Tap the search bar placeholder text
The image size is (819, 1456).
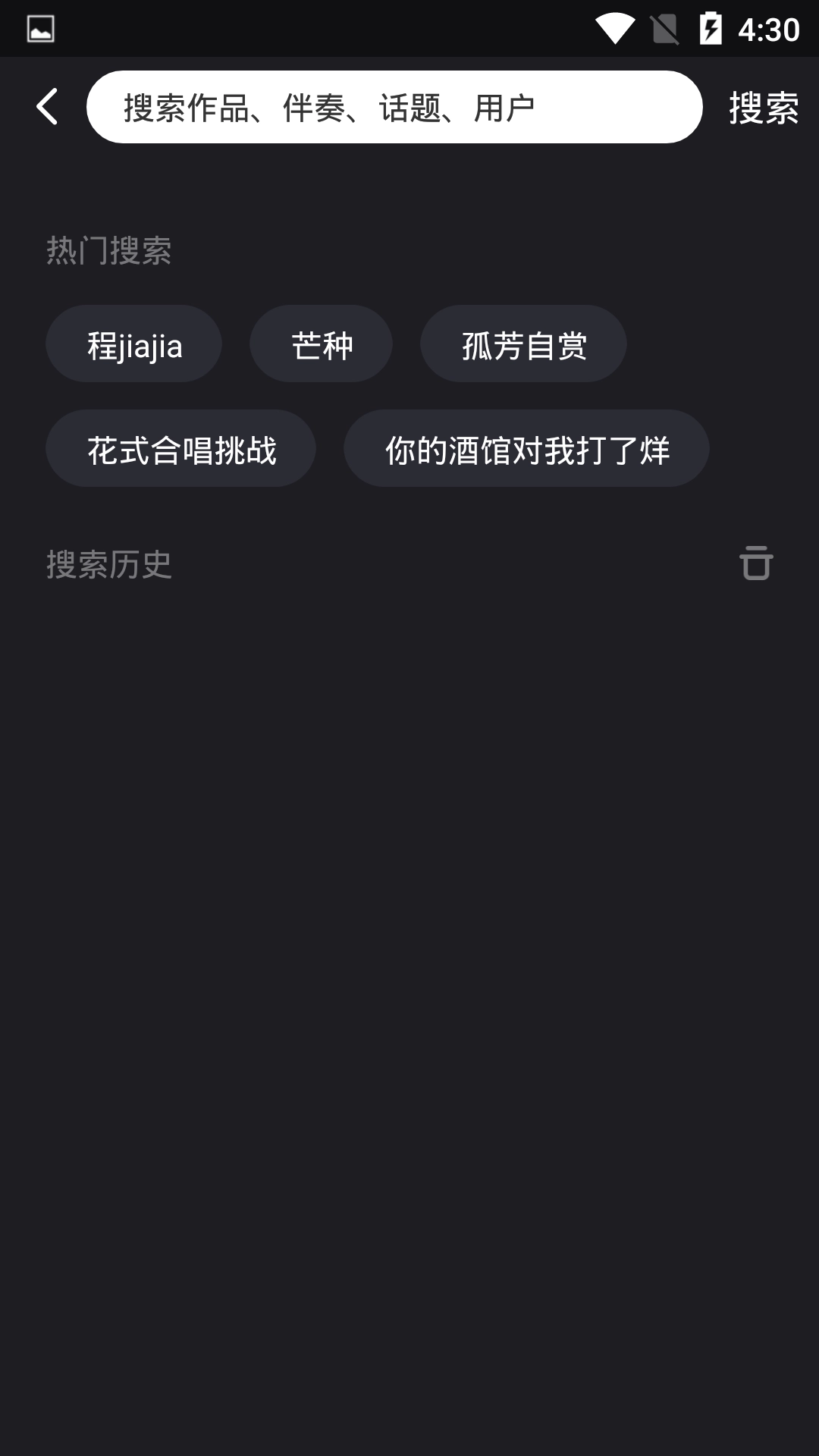(329, 106)
